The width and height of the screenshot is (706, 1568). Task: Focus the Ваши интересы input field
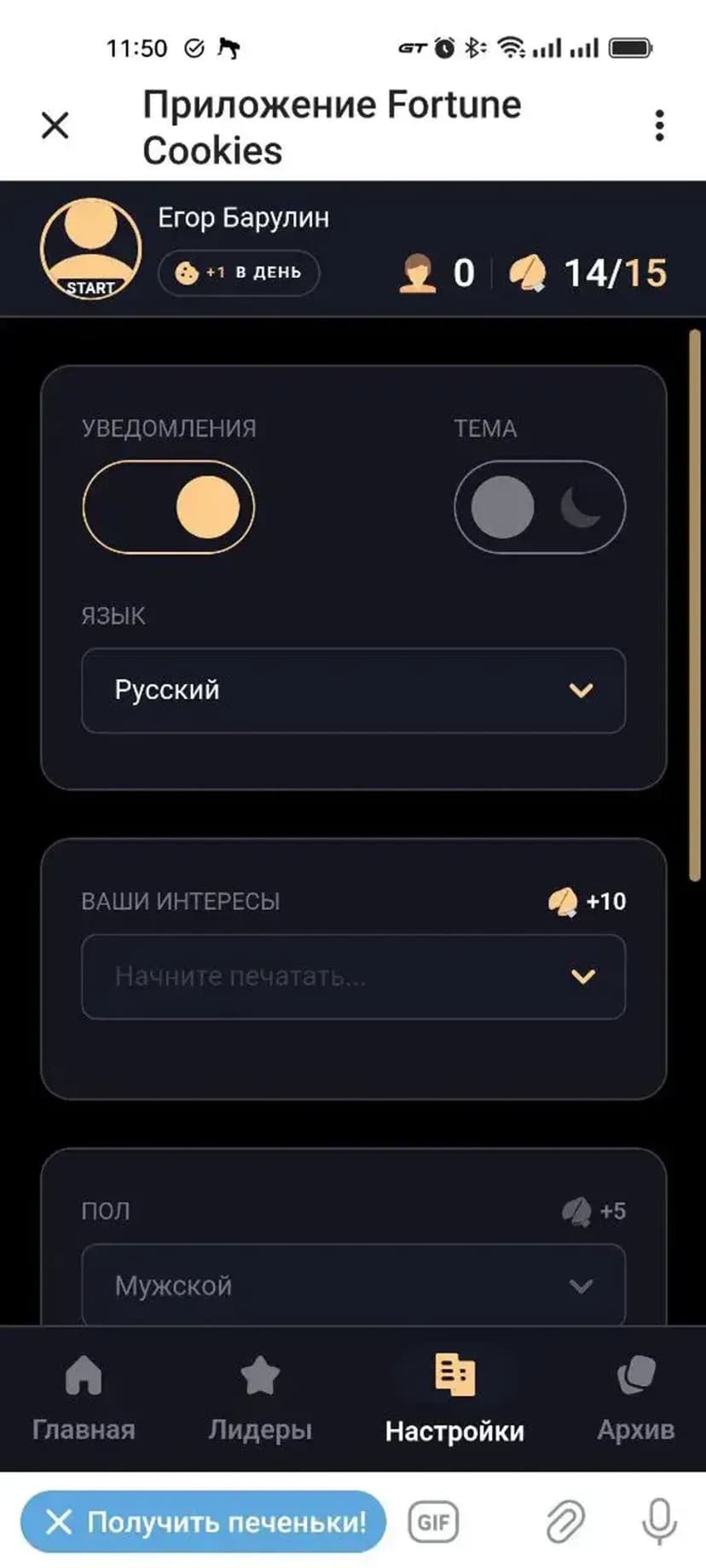coord(324,977)
